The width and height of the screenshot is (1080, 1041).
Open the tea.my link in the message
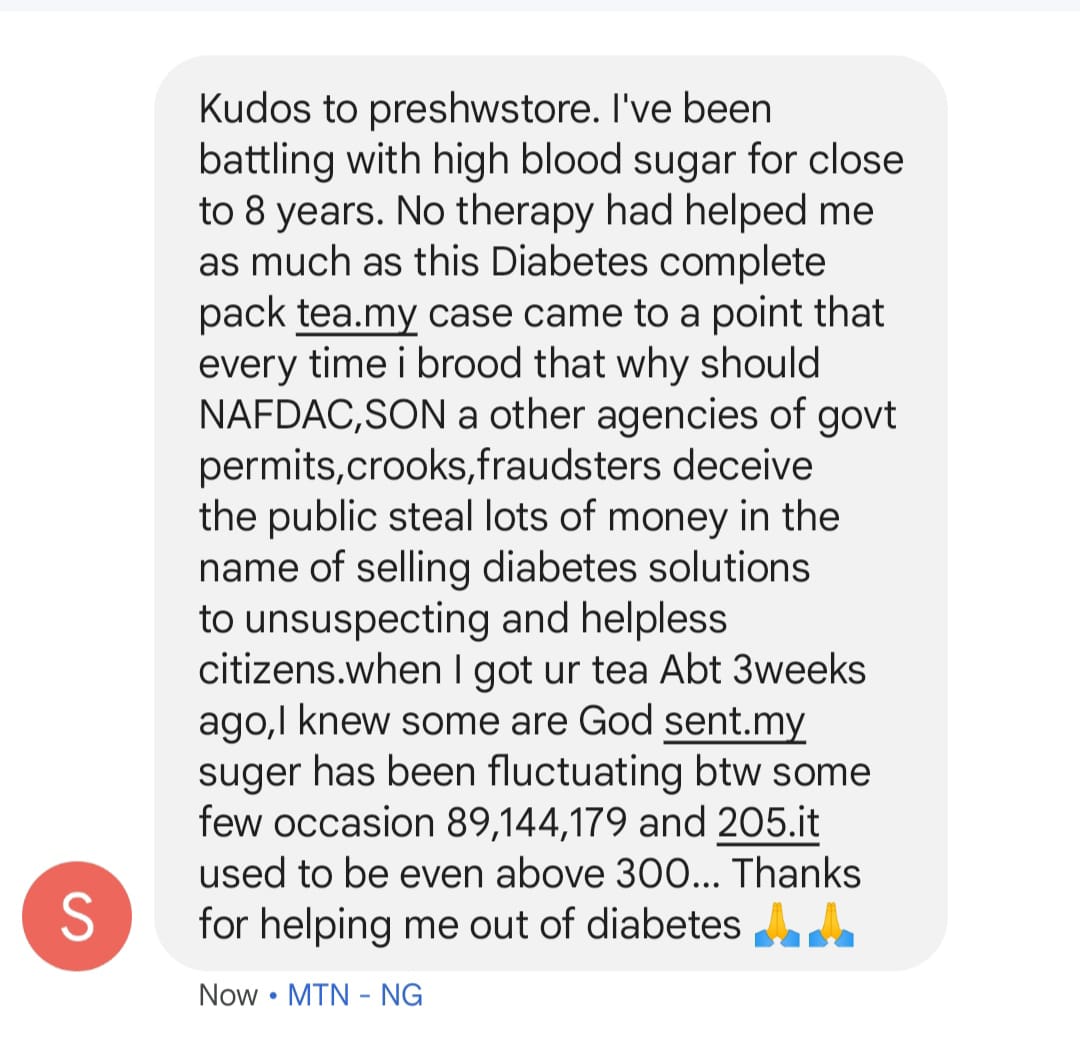click(357, 314)
